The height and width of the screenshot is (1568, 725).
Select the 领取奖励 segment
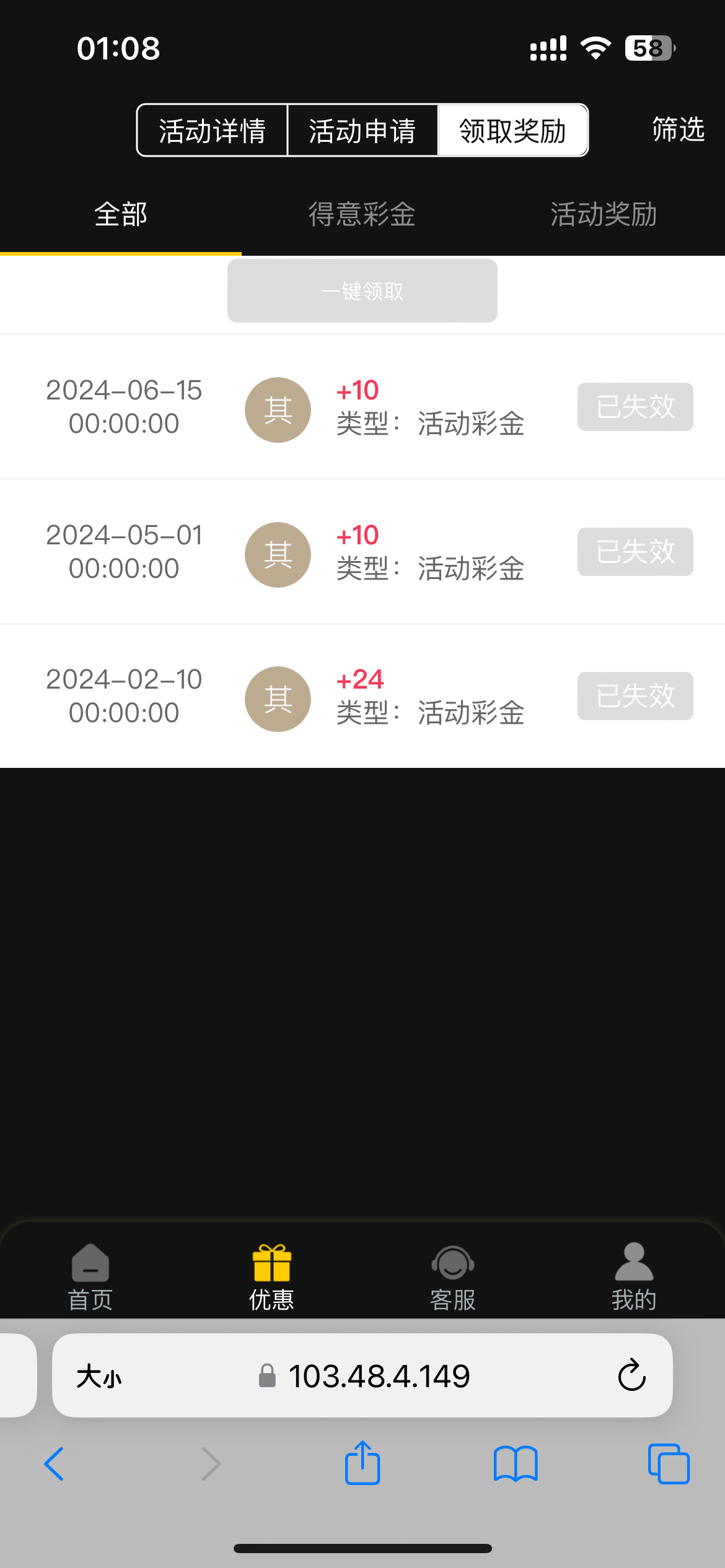click(x=512, y=131)
